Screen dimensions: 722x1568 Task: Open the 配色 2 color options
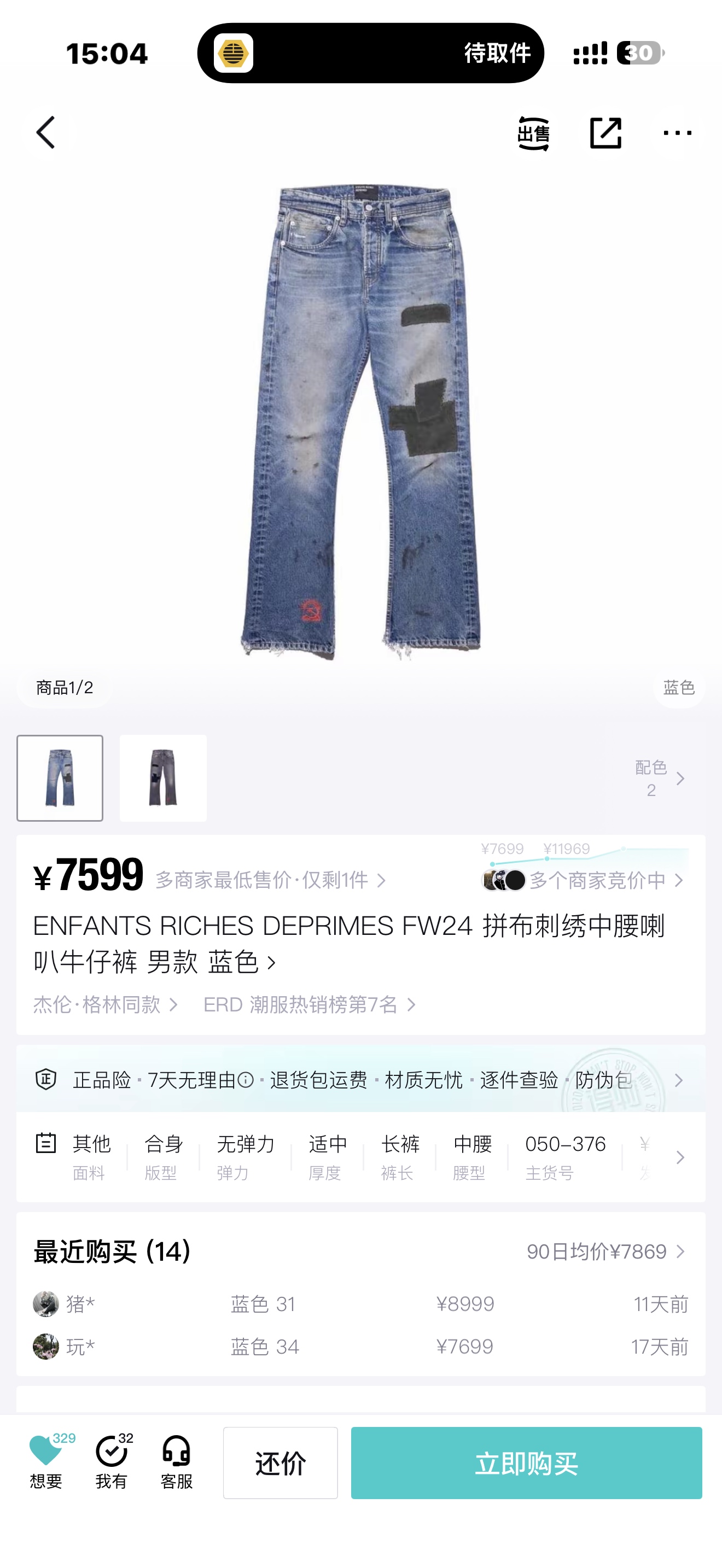coord(660,778)
